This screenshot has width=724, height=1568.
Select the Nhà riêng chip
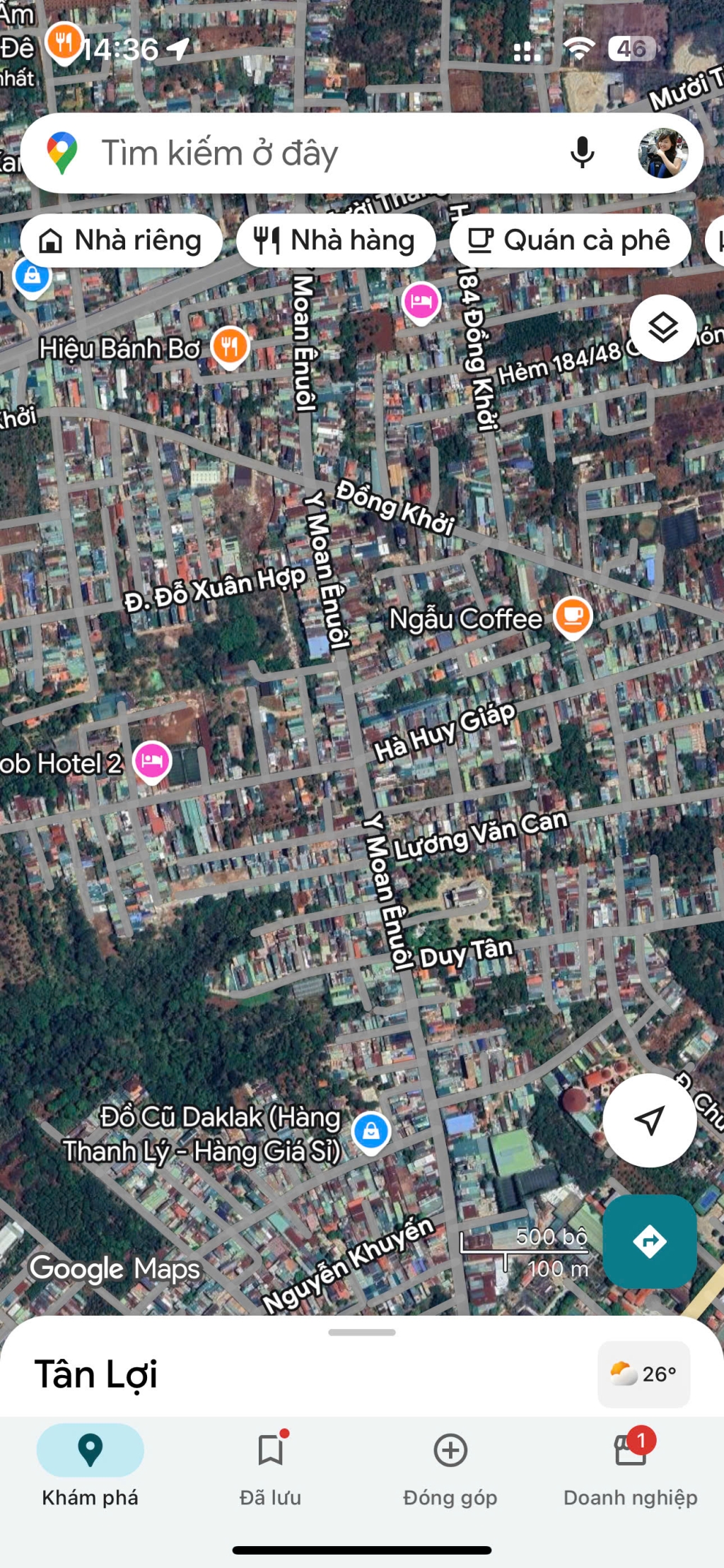(122, 241)
